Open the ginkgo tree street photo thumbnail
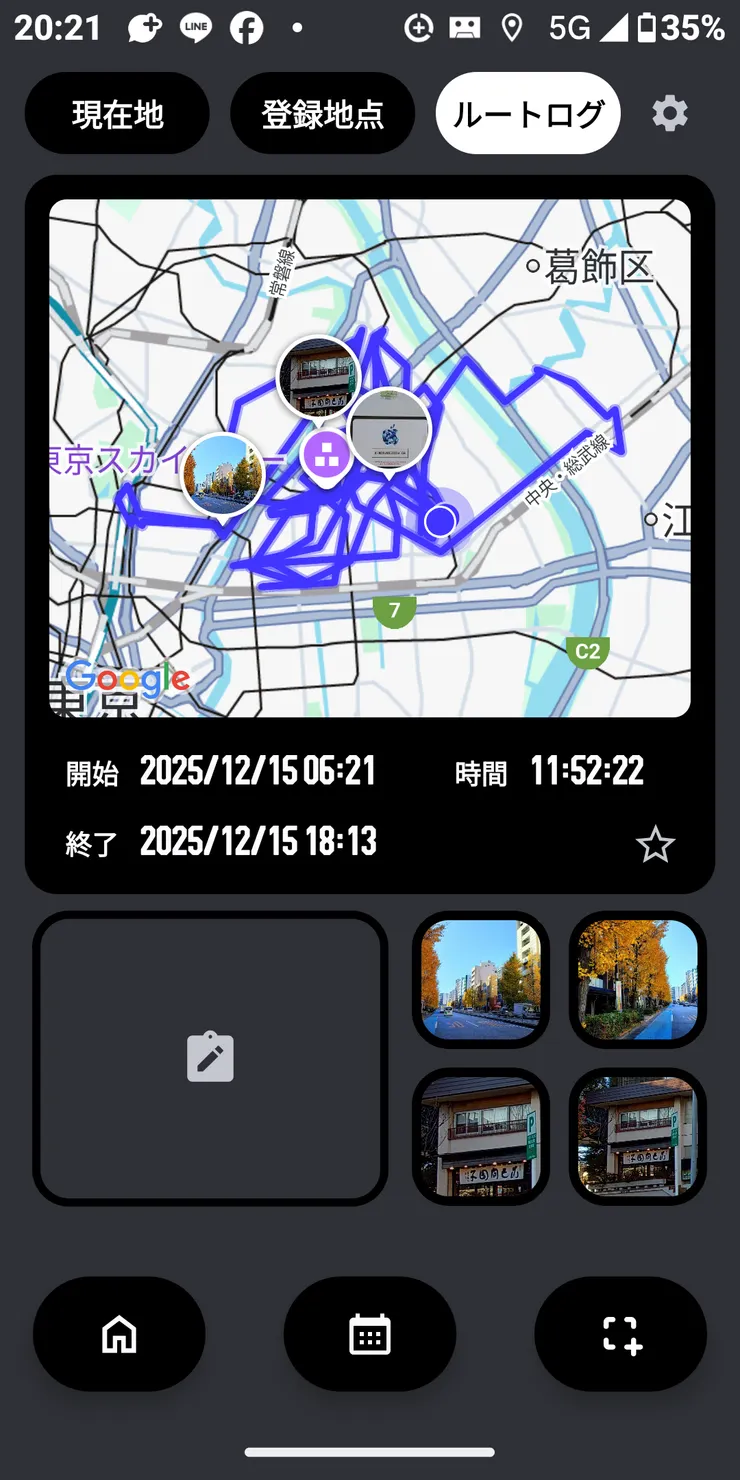This screenshot has height=1480, width=740. [x=637, y=979]
